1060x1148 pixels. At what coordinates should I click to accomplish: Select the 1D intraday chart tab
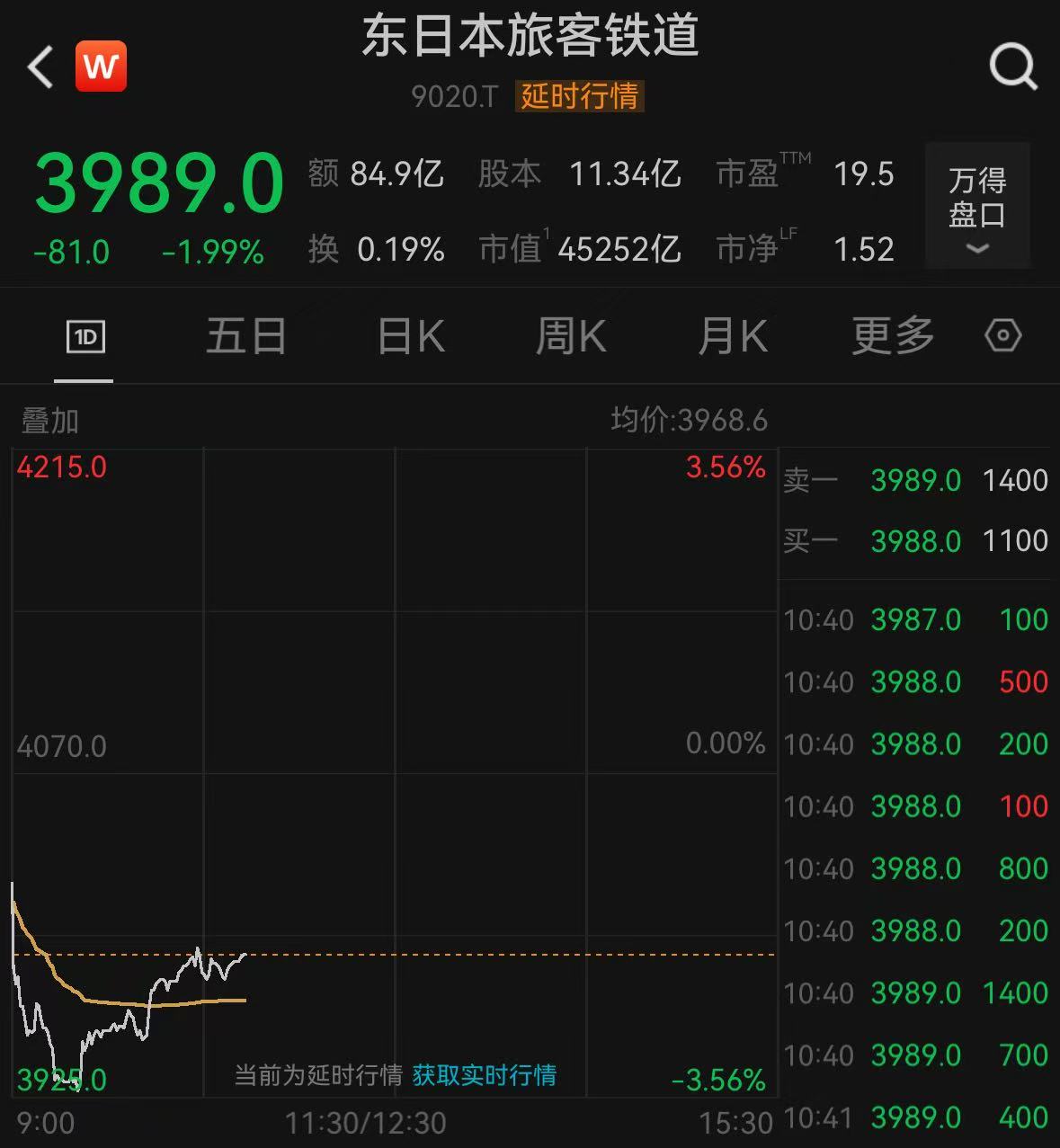click(85, 337)
